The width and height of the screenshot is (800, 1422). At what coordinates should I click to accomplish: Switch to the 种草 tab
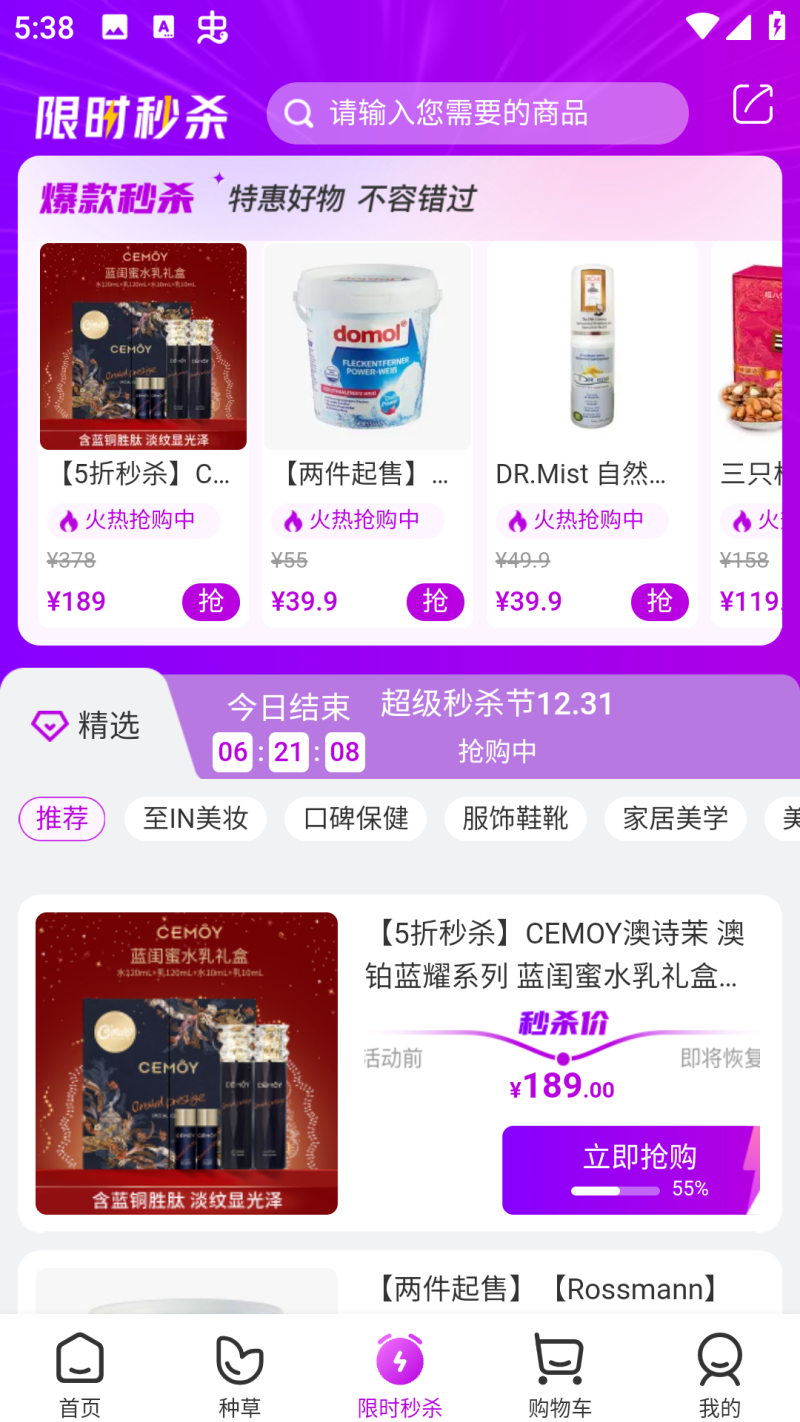(x=240, y=1374)
